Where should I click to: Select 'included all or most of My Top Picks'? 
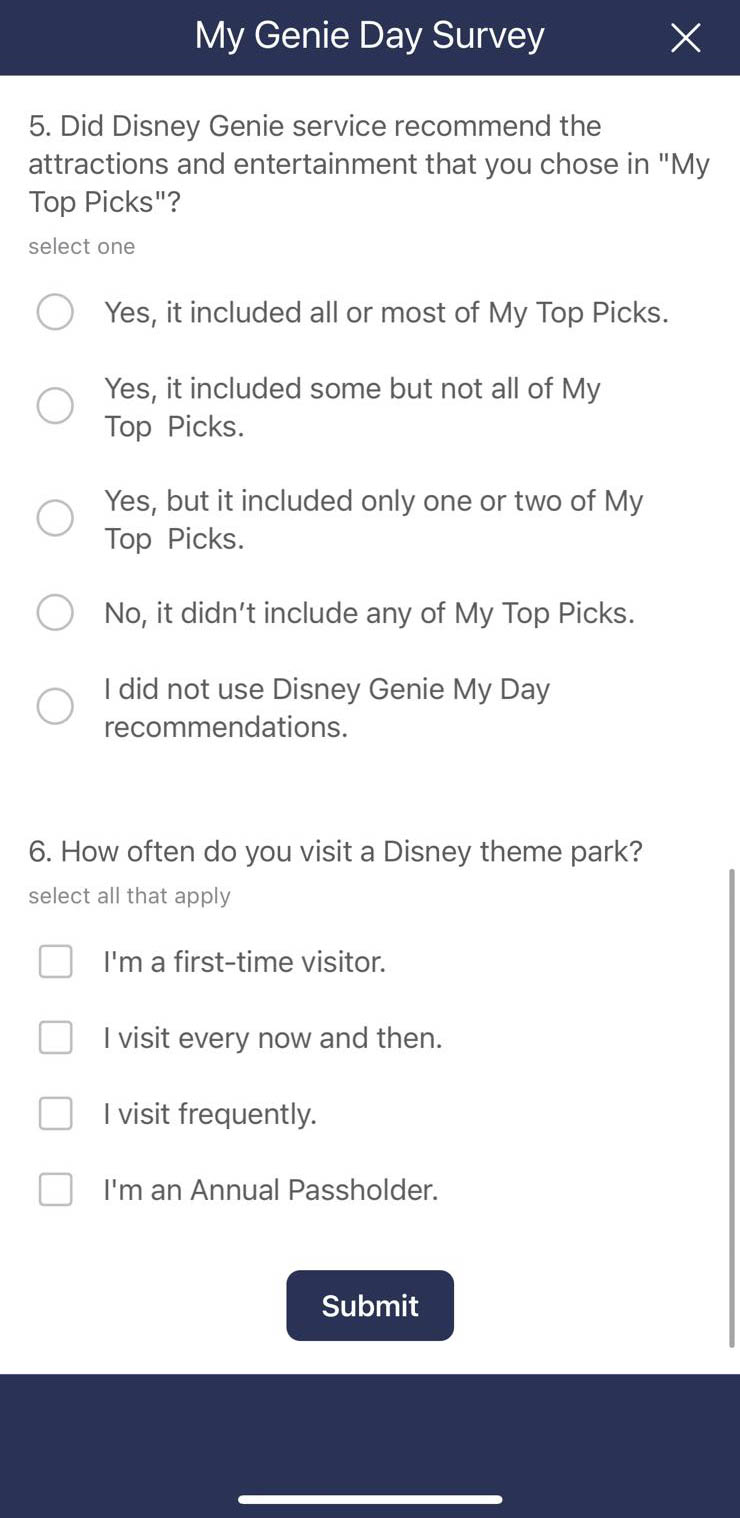(55, 312)
